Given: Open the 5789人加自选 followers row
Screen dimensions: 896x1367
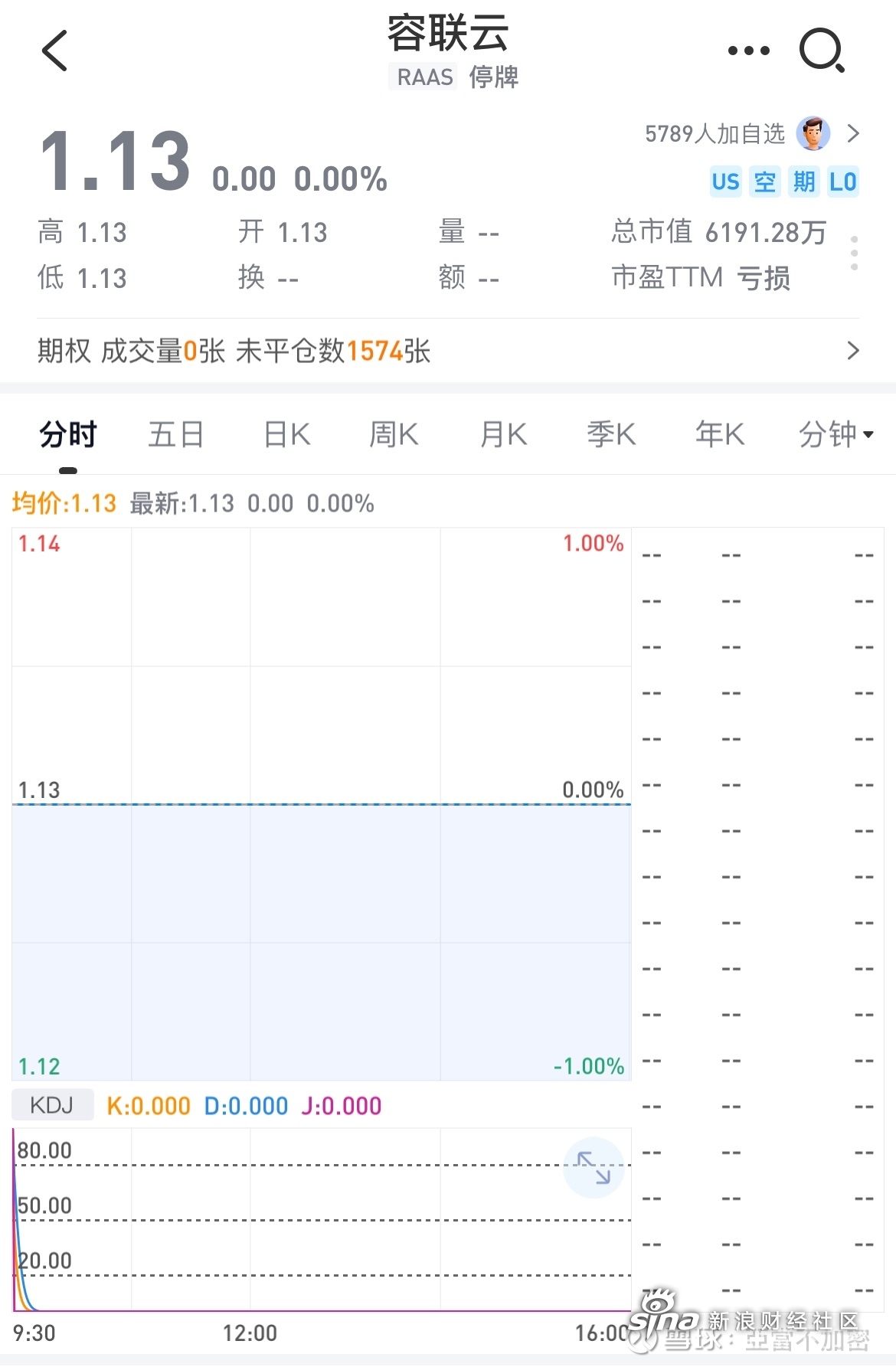Looking at the screenshot, I should tap(750, 134).
